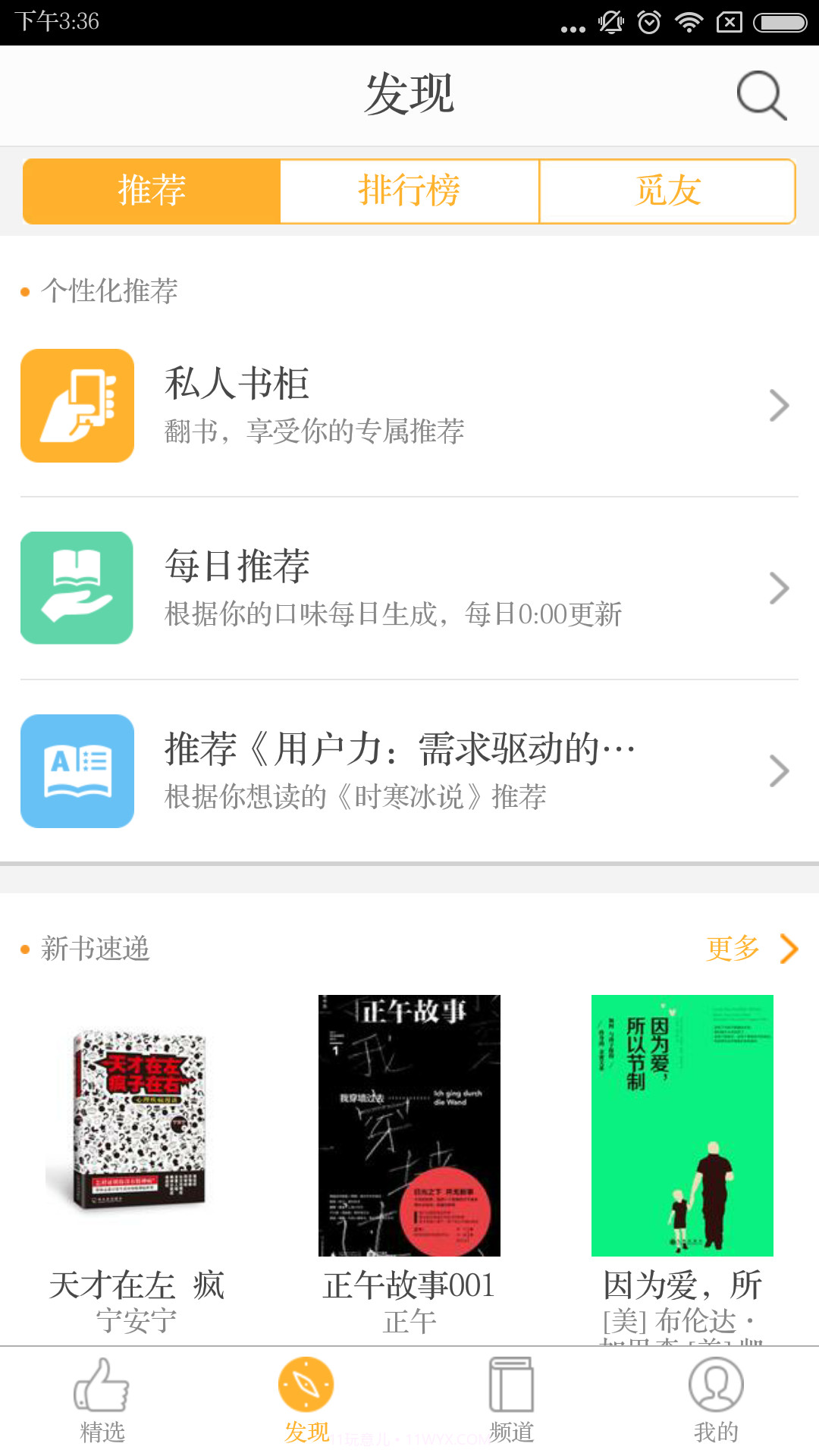Screen dimensions: 819x1456
Task: Click the blue open-book recommendation icon
Action: pyautogui.click(x=77, y=770)
